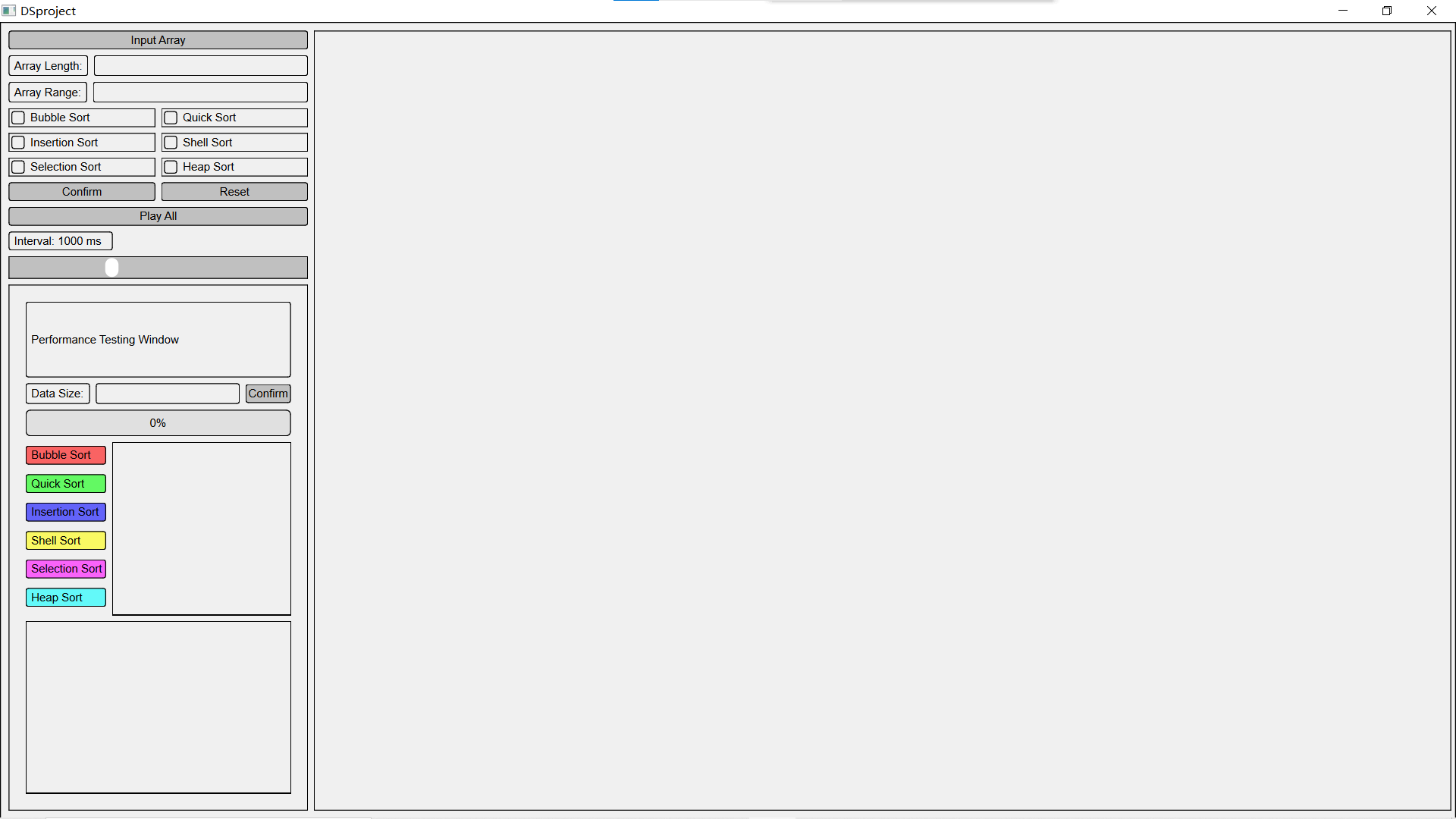Tap the green Quick Sort button
The image size is (1456, 819).
(x=66, y=484)
